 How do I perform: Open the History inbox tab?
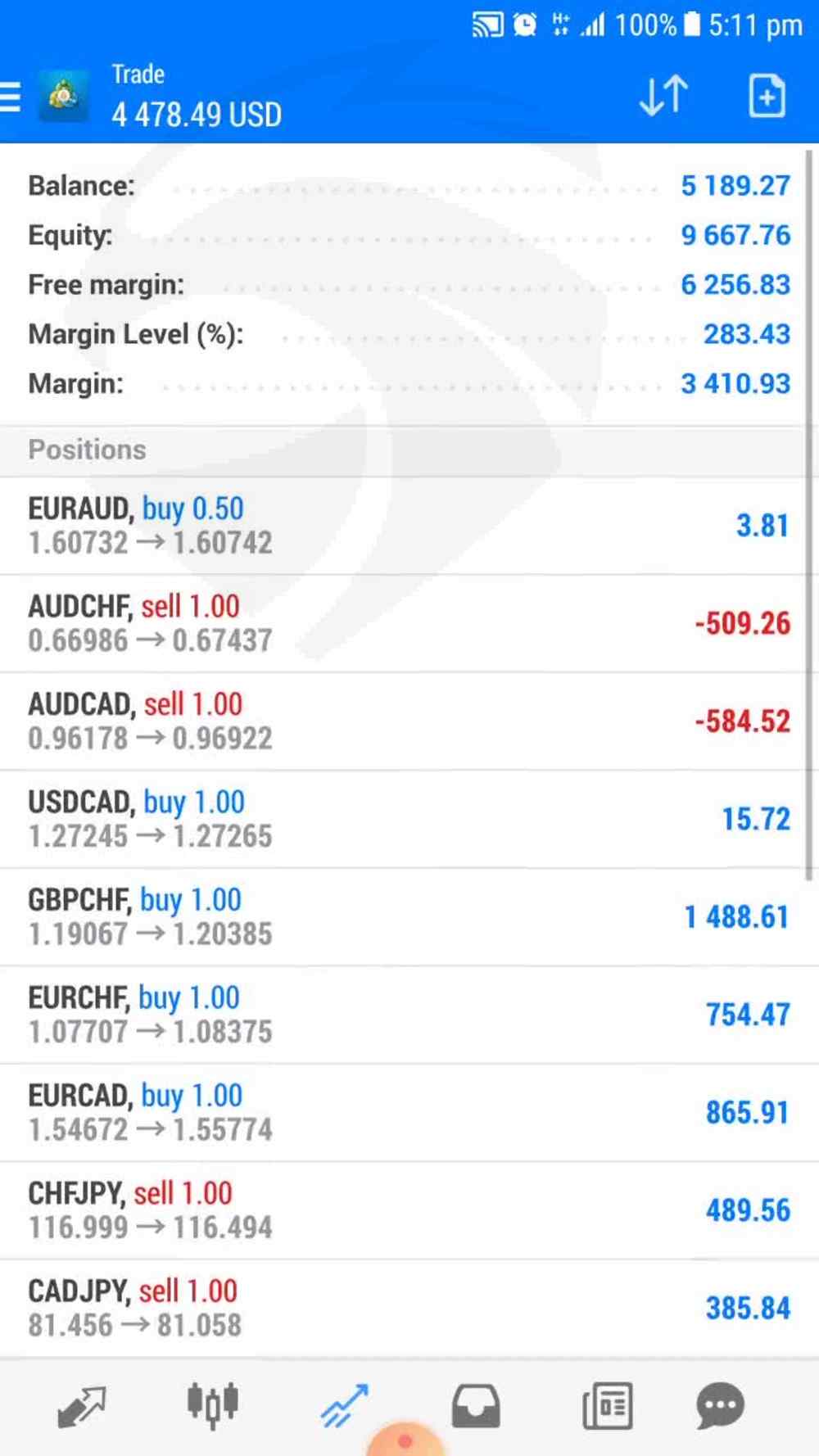pyautogui.click(x=476, y=1406)
